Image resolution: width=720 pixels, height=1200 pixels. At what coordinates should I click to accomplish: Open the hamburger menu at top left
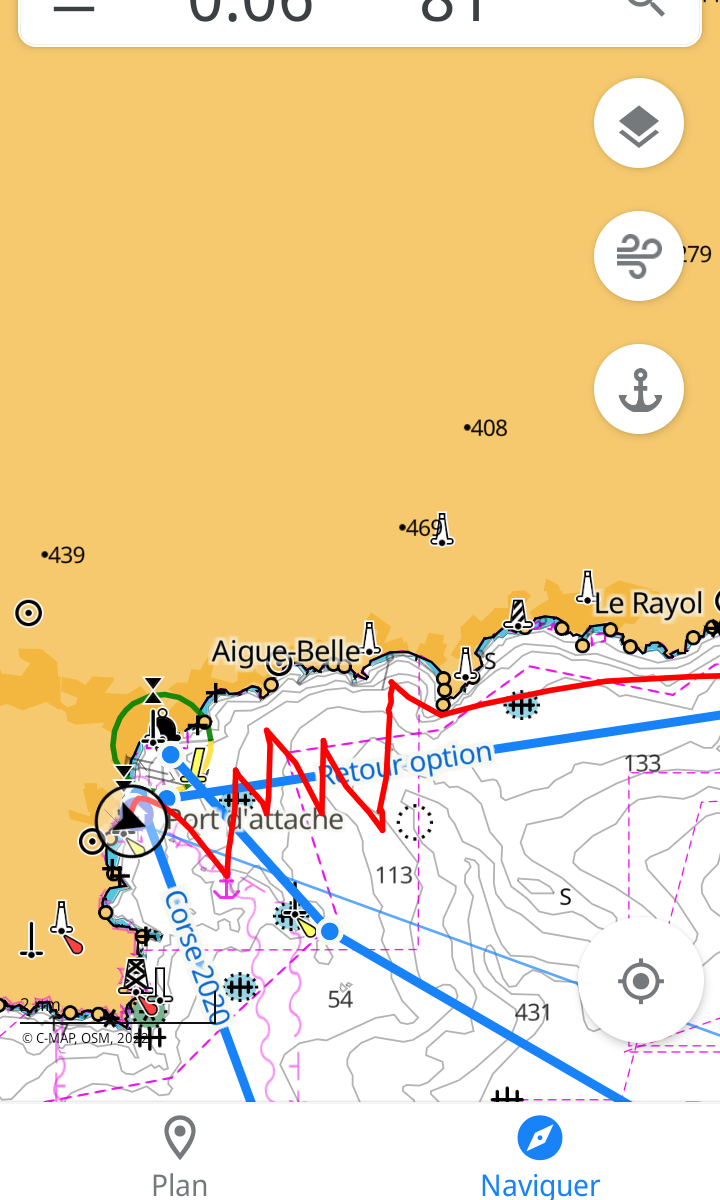73,6
